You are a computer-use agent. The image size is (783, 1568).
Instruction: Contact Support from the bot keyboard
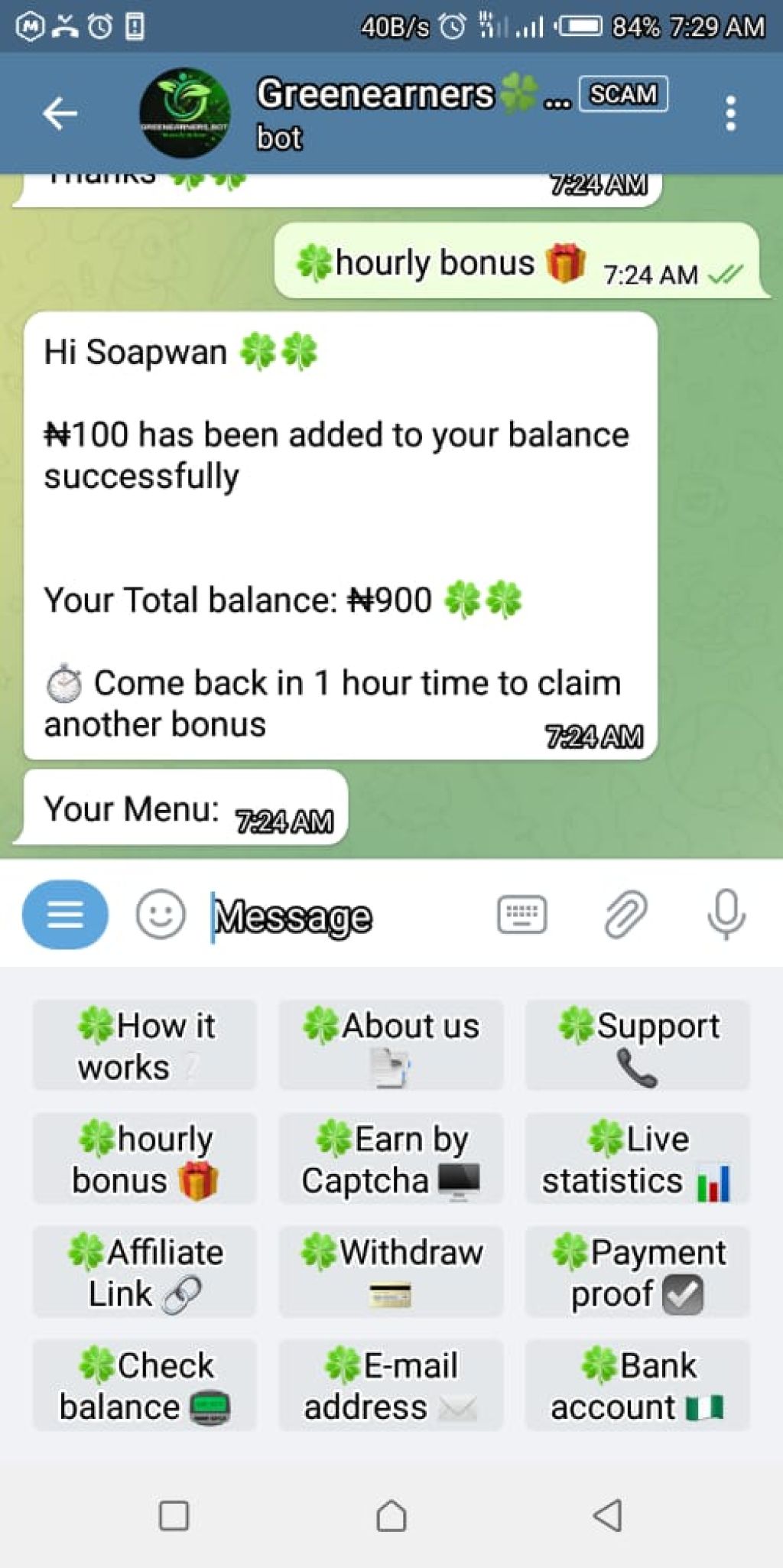(x=637, y=1045)
